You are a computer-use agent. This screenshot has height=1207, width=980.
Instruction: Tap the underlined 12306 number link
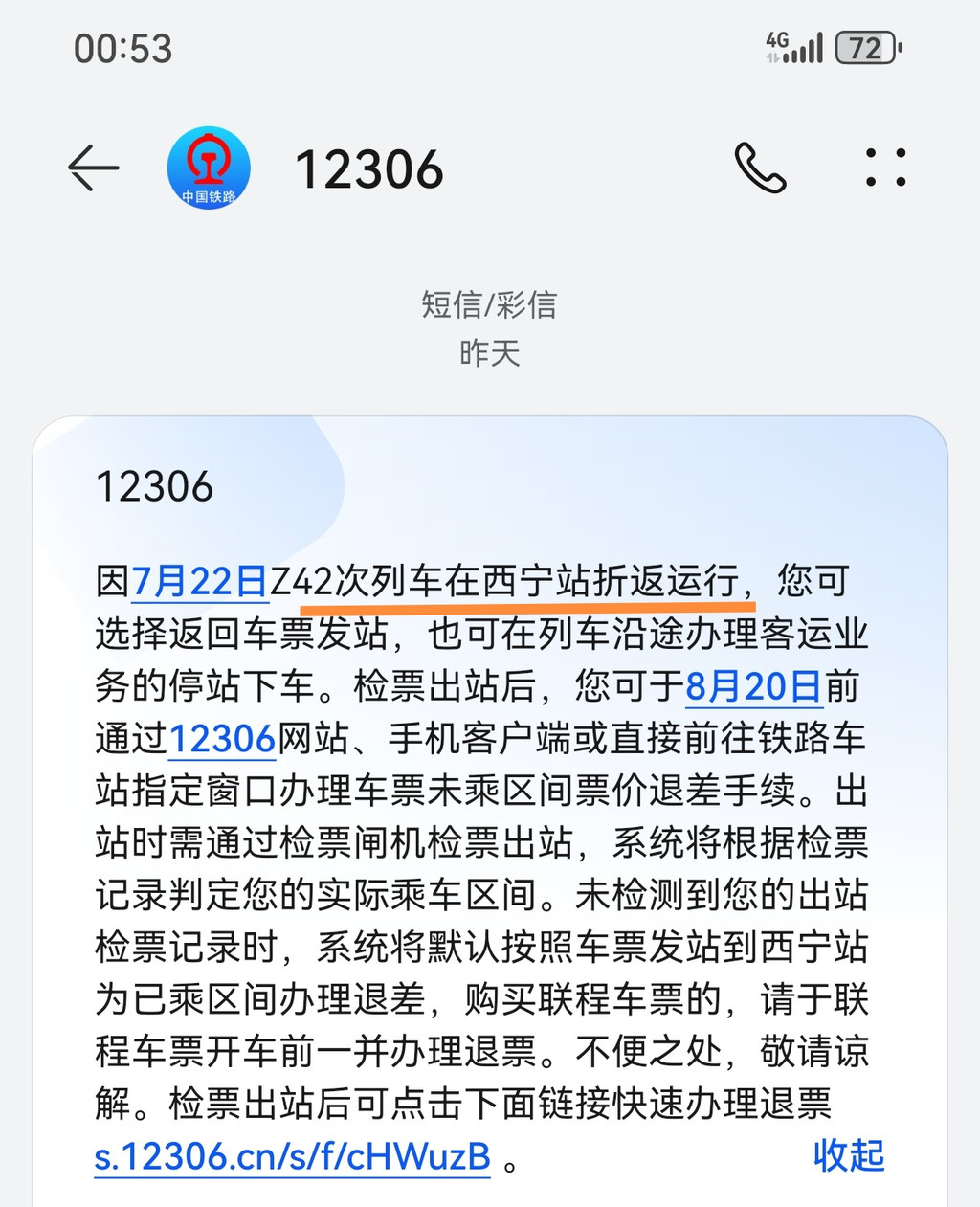tap(222, 739)
